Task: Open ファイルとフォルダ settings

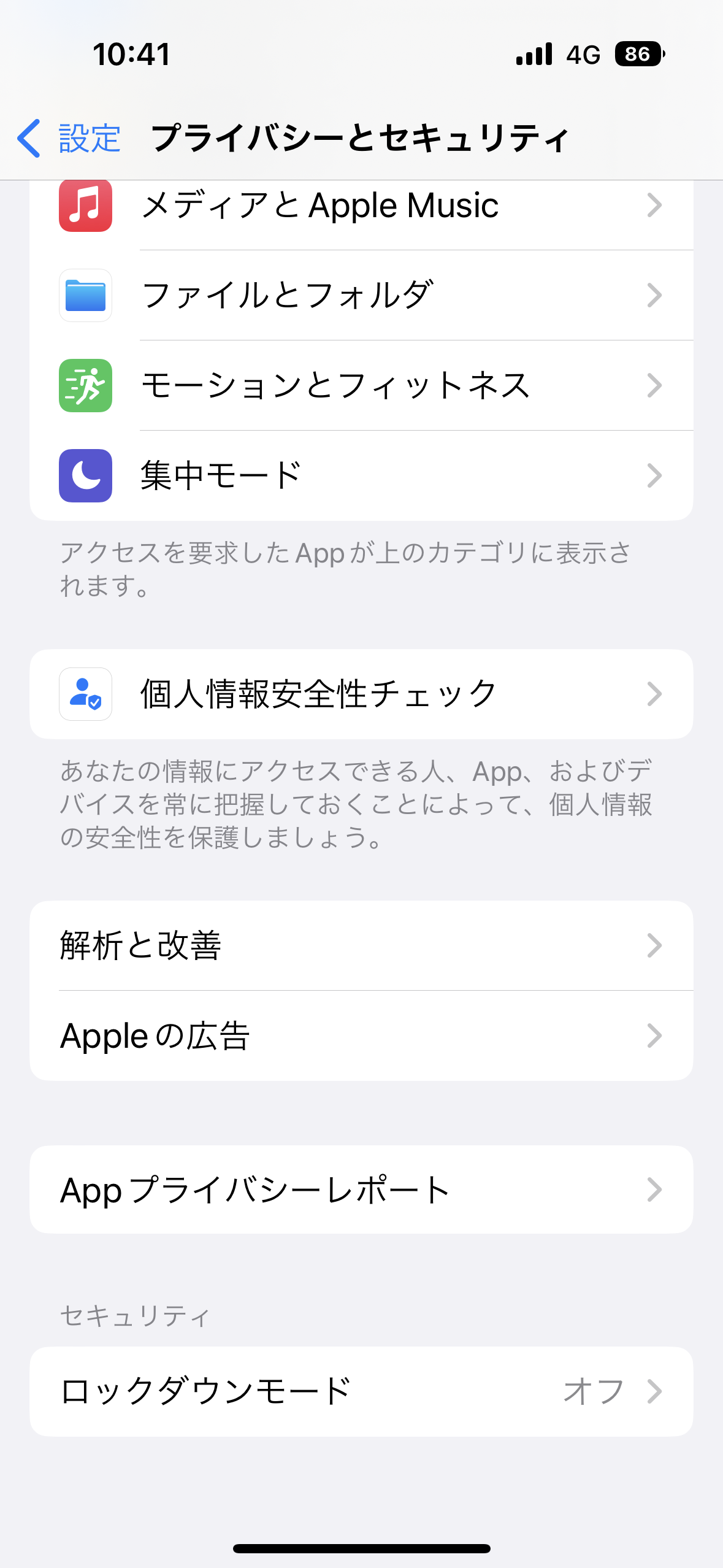Action: coord(361,295)
